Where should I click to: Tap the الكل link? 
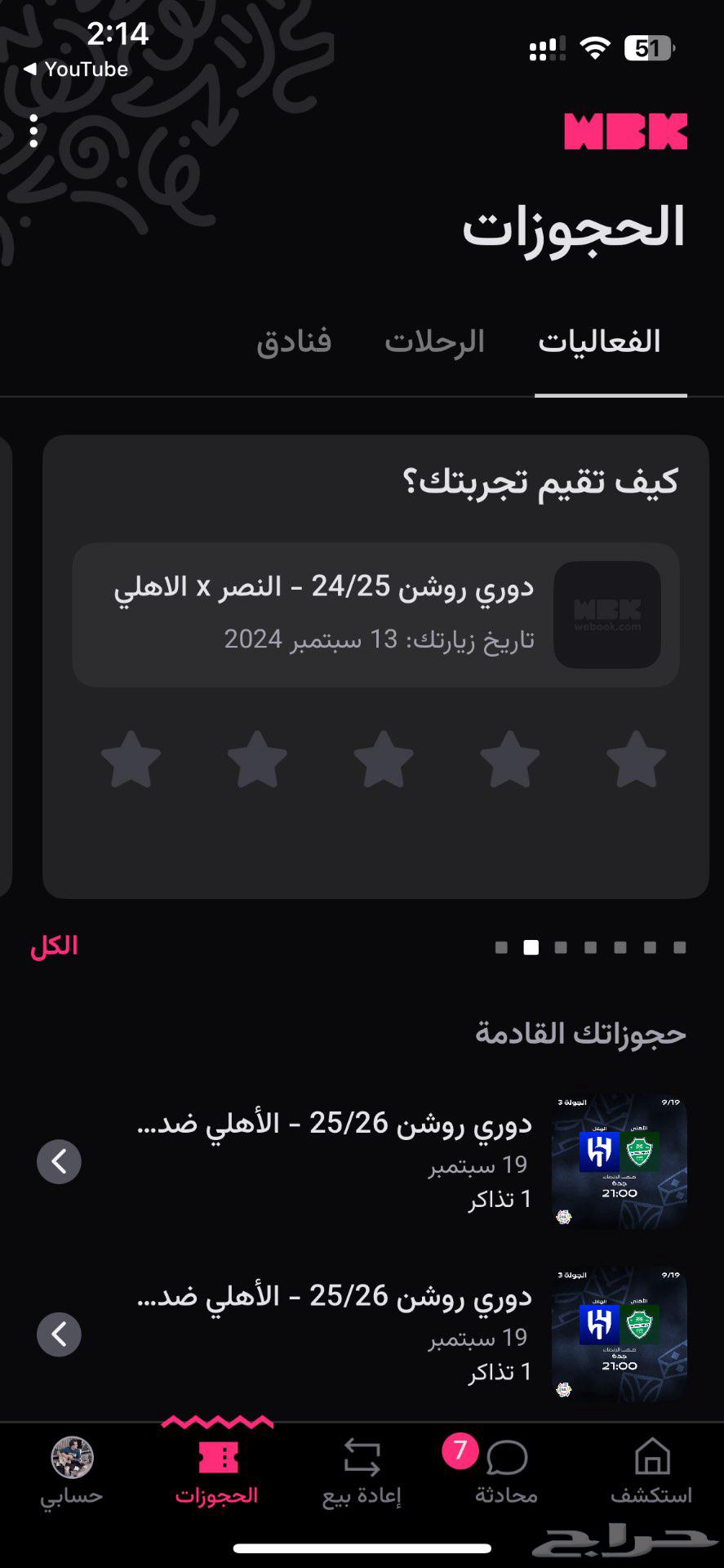(52, 946)
